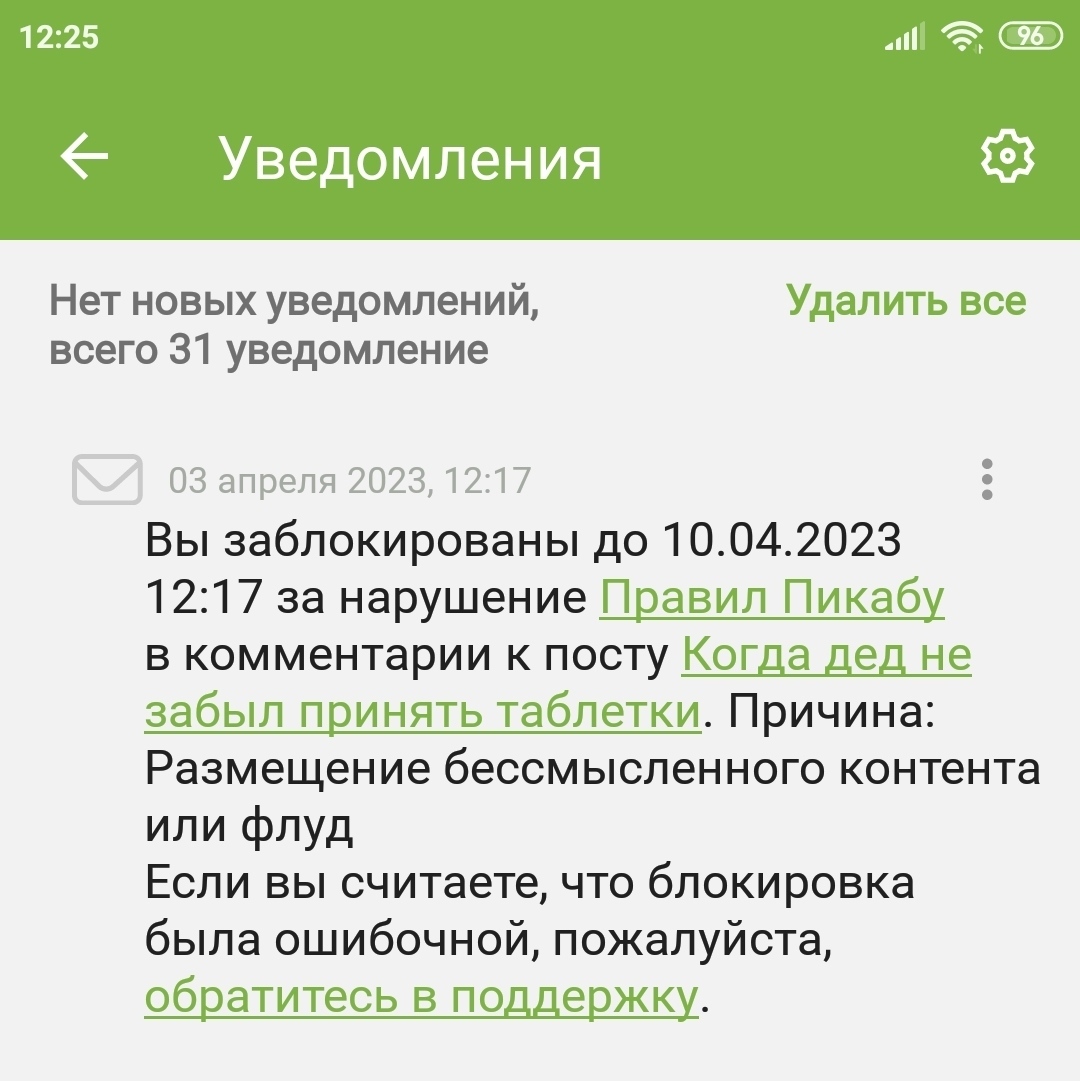Open notification settings gear
The height and width of the screenshot is (1081, 1080).
click(1006, 157)
